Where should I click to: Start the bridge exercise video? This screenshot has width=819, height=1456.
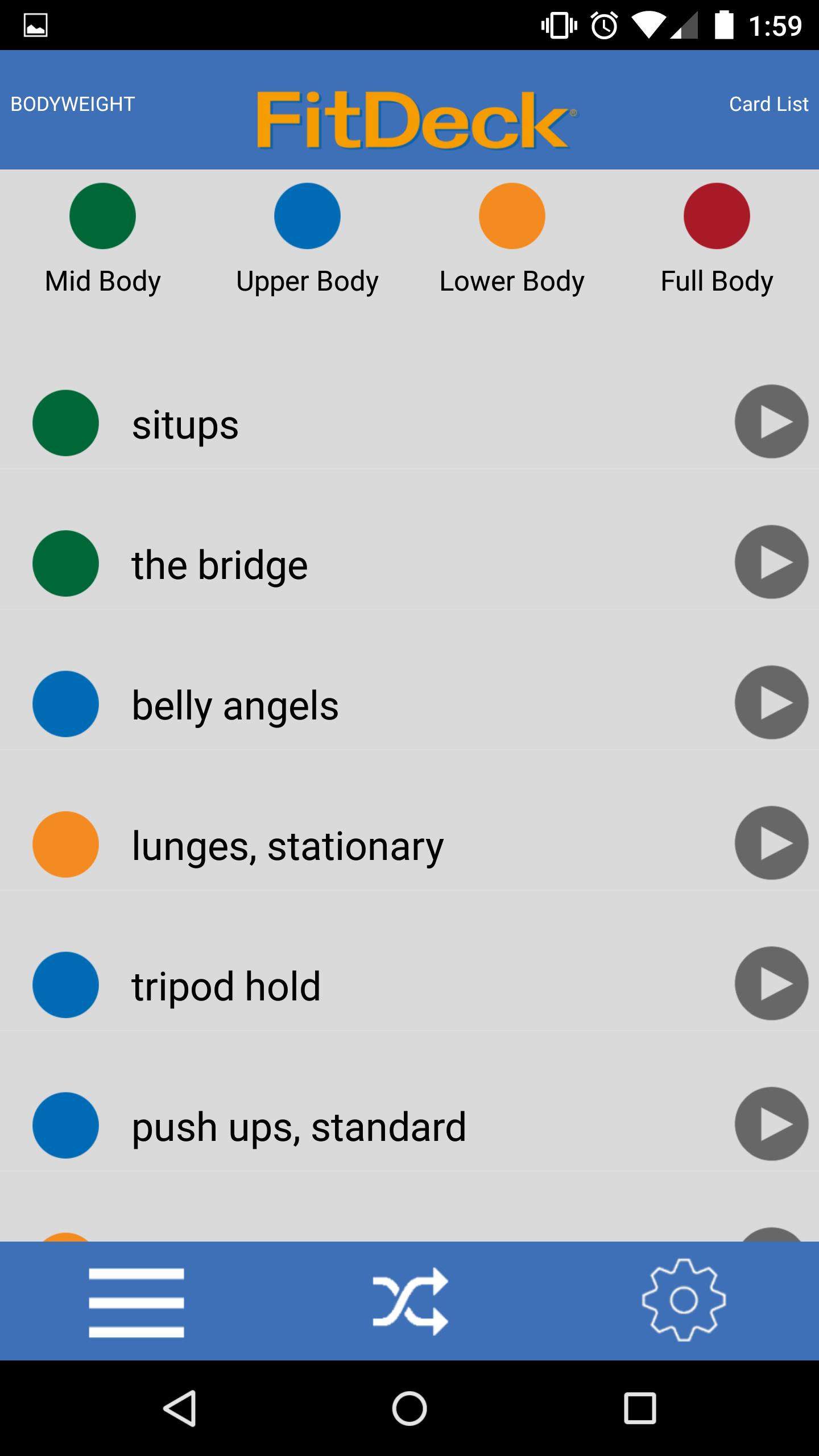[x=771, y=562]
